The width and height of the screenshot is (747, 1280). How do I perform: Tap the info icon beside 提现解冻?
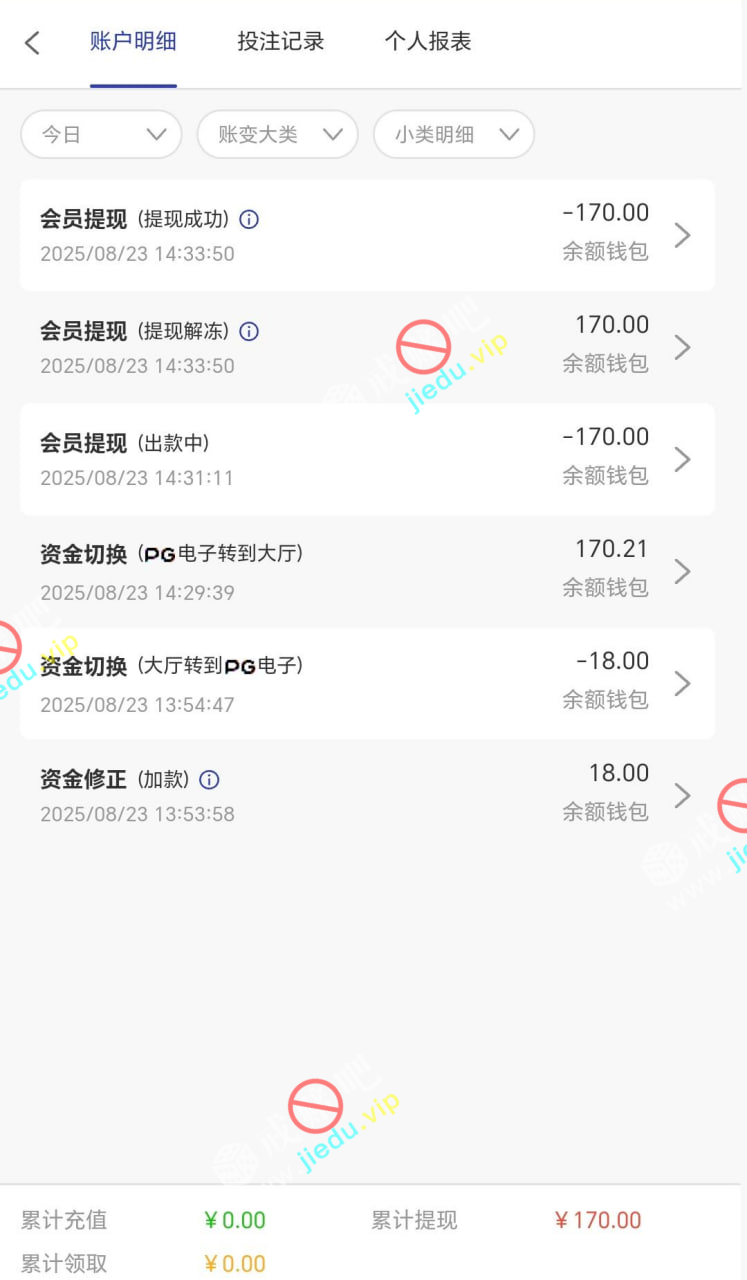click(x=249, y=331)
